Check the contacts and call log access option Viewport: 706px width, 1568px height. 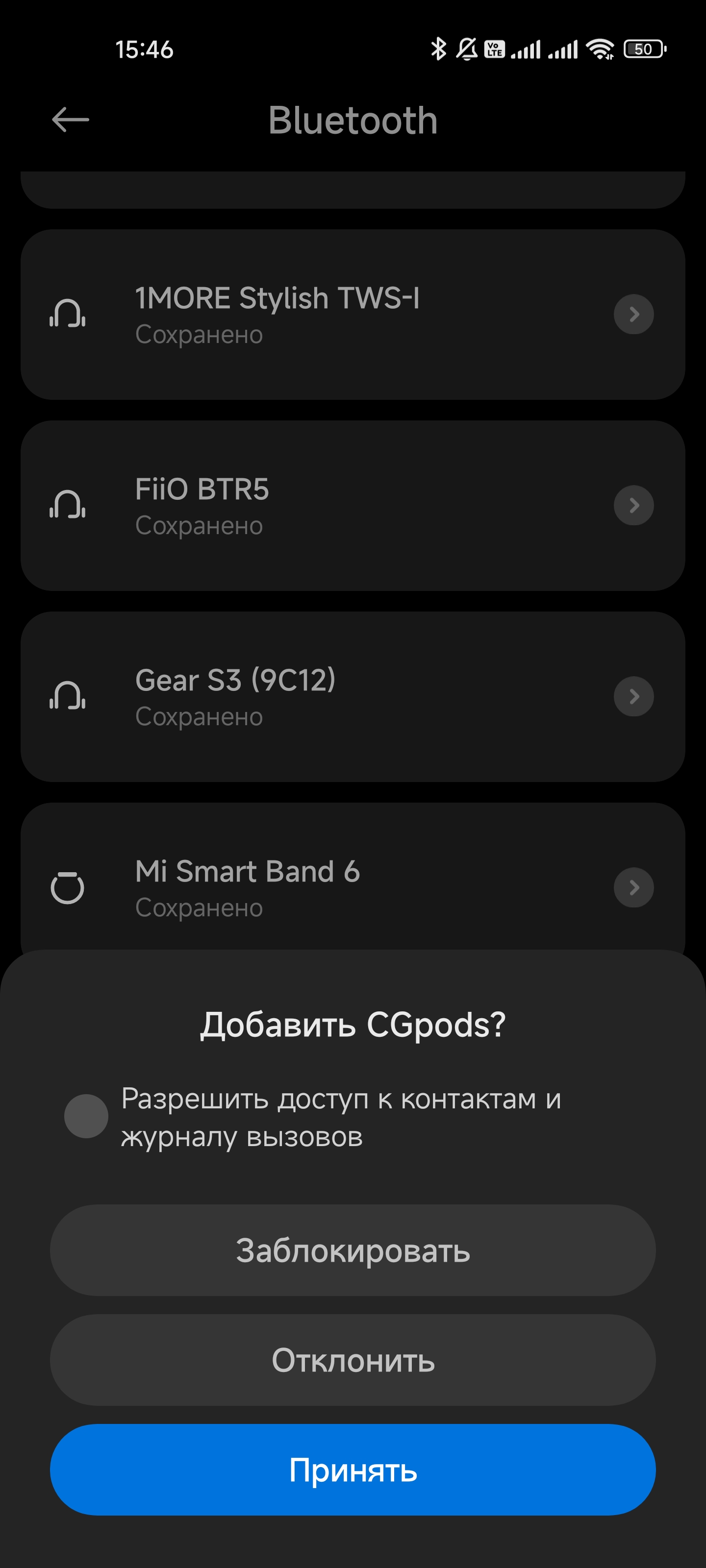click(x=86, y=1116)
